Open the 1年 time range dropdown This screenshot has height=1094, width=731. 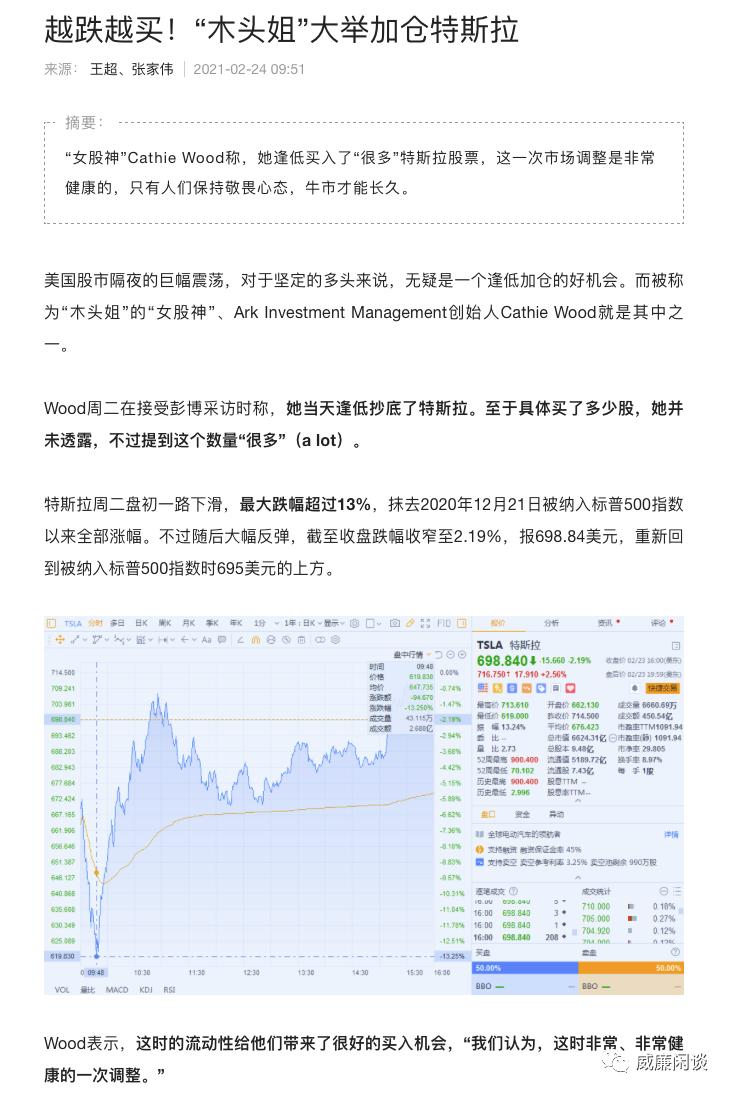(x=288, y=623)
